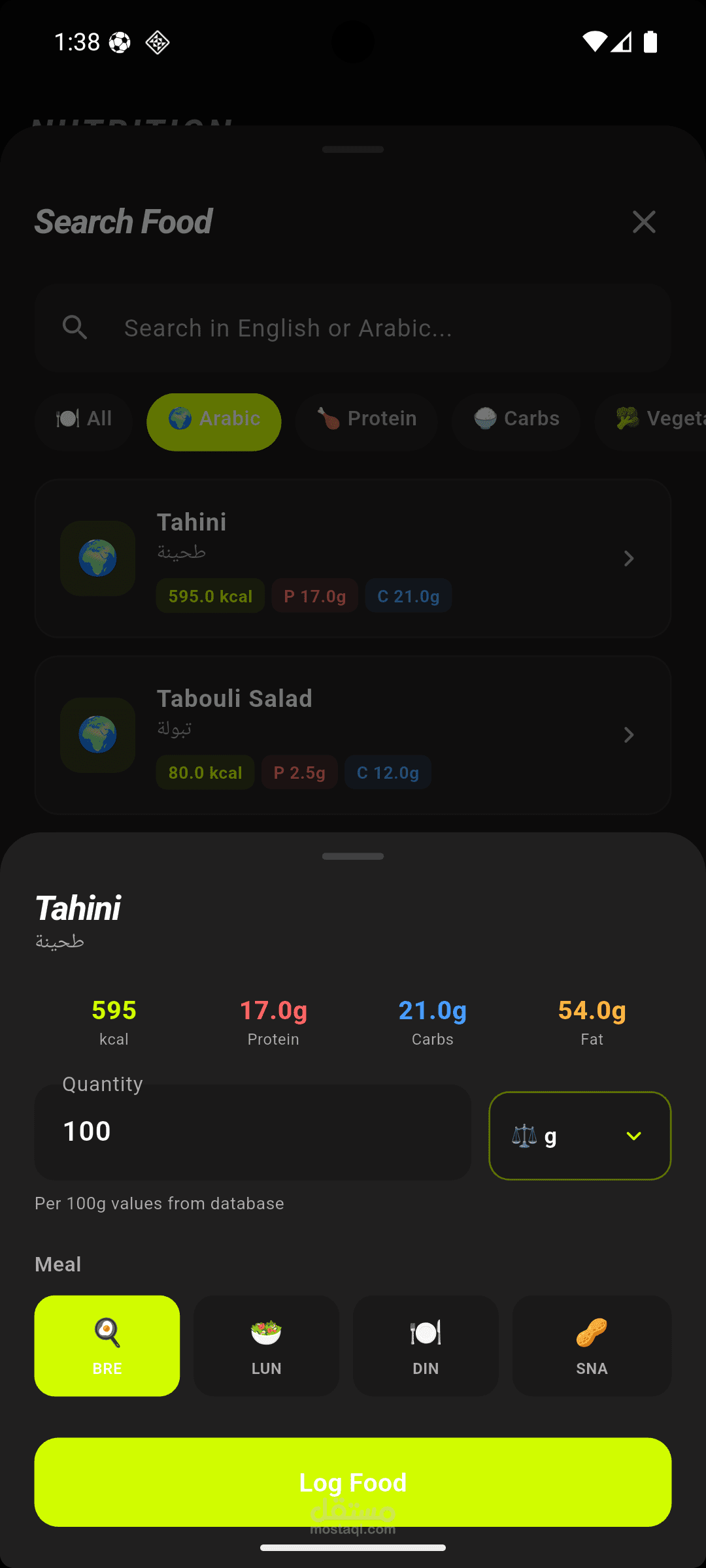The width and height of the screenshot is (706, 1568).
Task: Open the unit dropdown showing g
Action: (x=580, y=1135)
